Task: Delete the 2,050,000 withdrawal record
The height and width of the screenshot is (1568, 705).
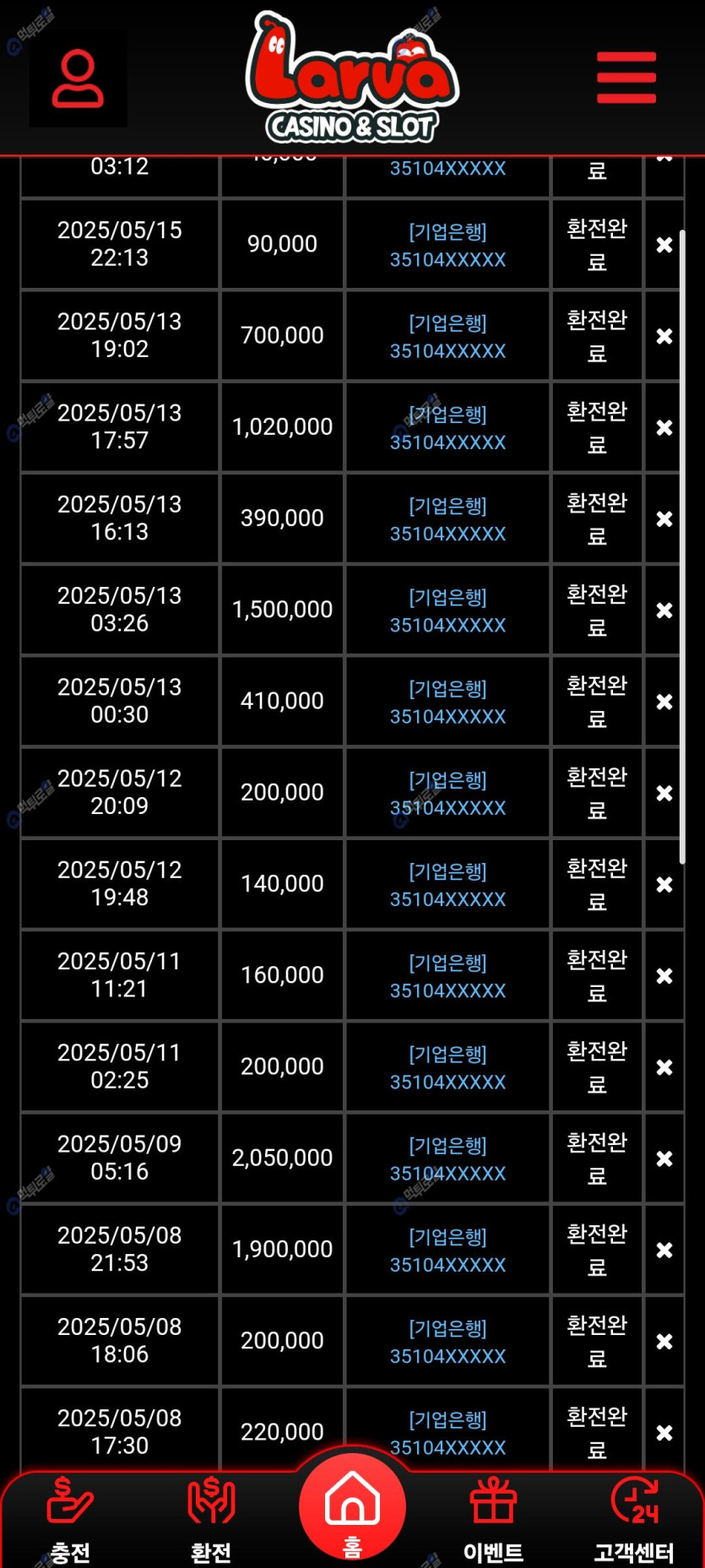Action: pyautogui.click(x=664, y=1158)
